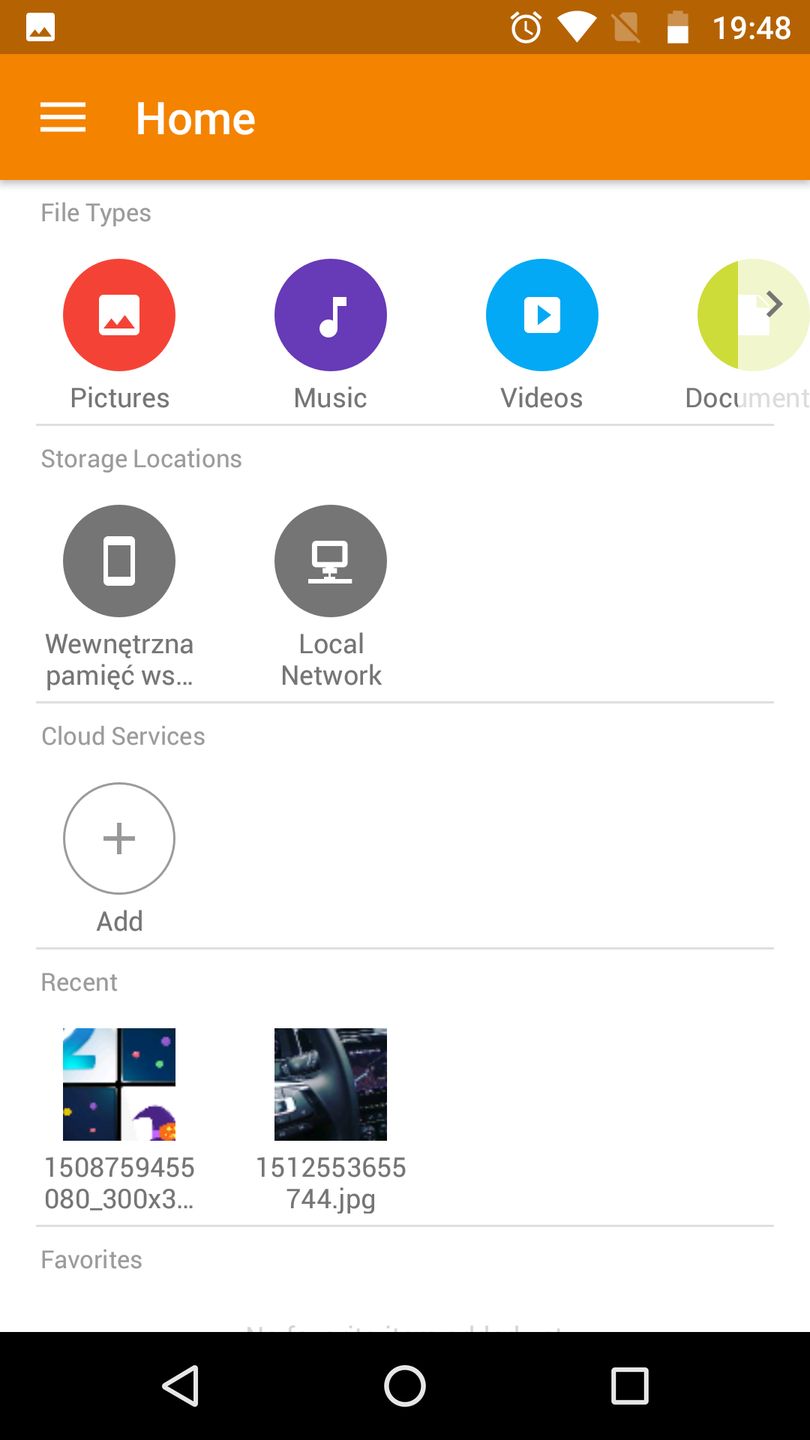The width and height of the screenshot is (810, 1440).
Task: Open the Pictures file type
Action: [119, 315]
